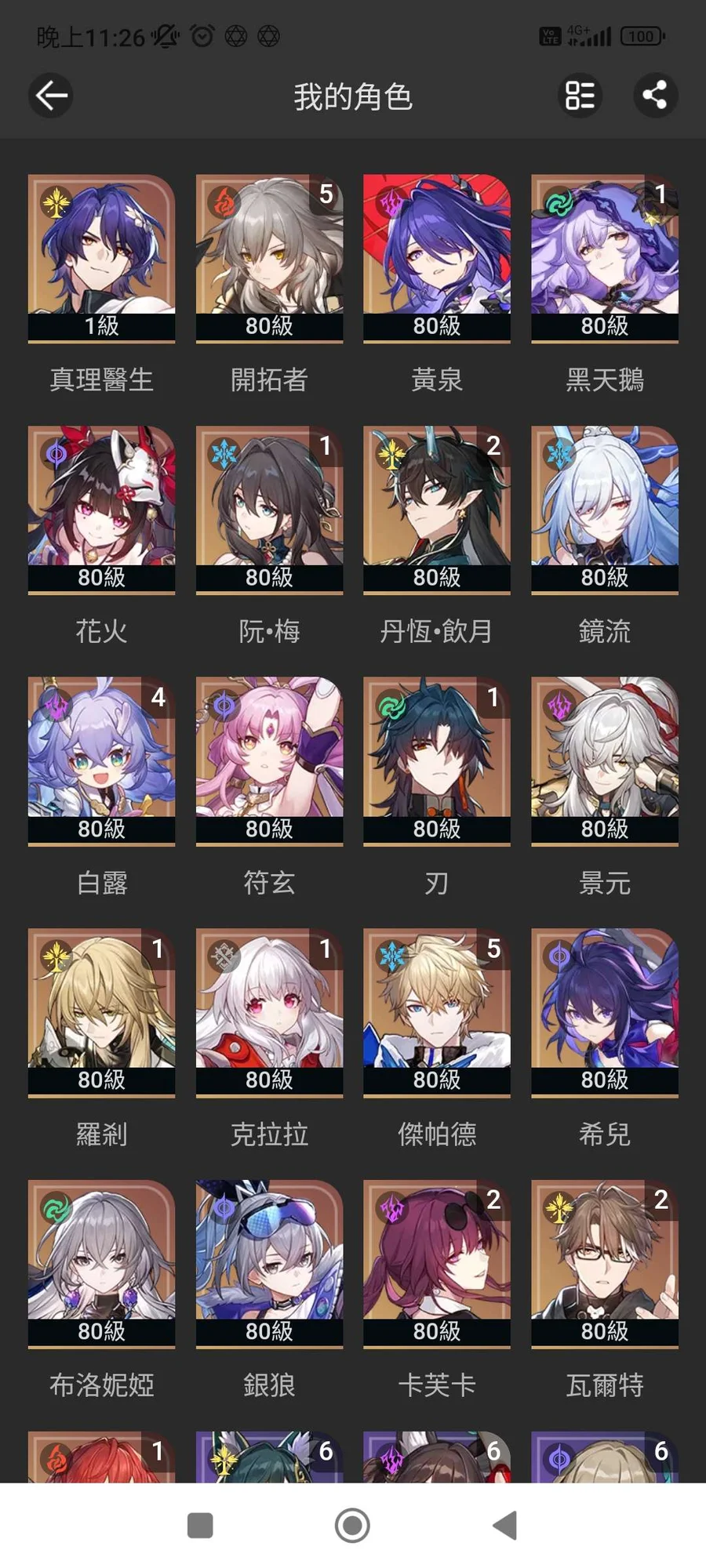Viewport: 706px width, 1568px height.
Task: Open 真理醫生 character card
Action: 101,257
